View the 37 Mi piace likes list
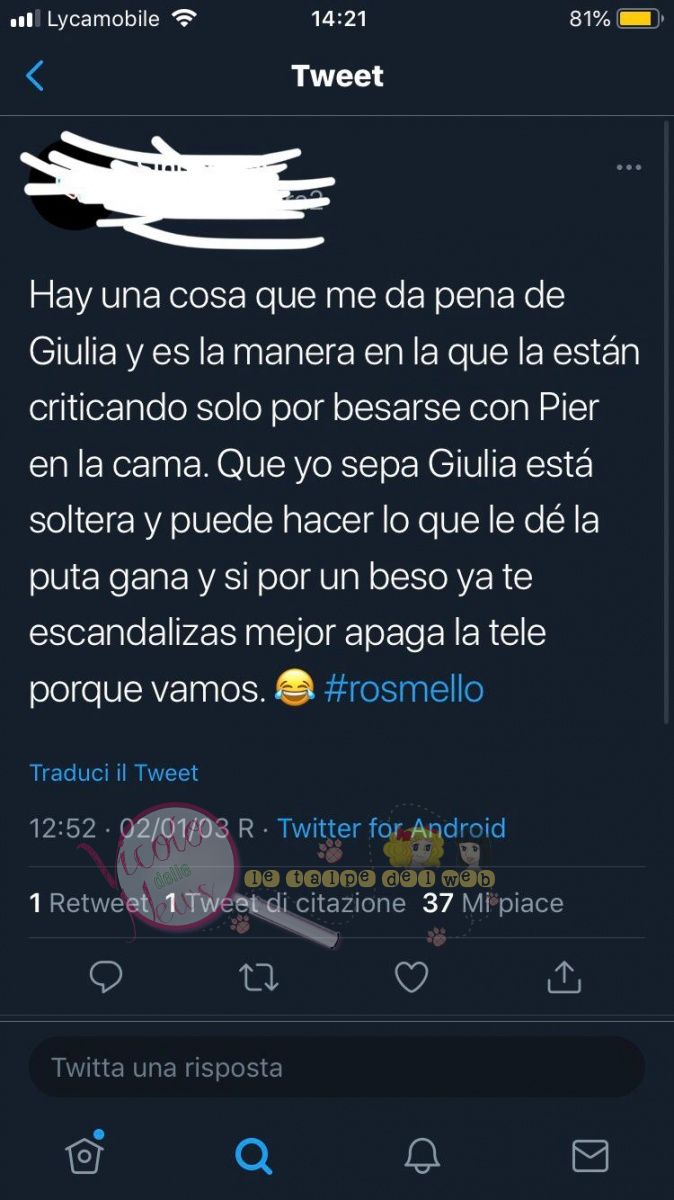 coord(493,903)
